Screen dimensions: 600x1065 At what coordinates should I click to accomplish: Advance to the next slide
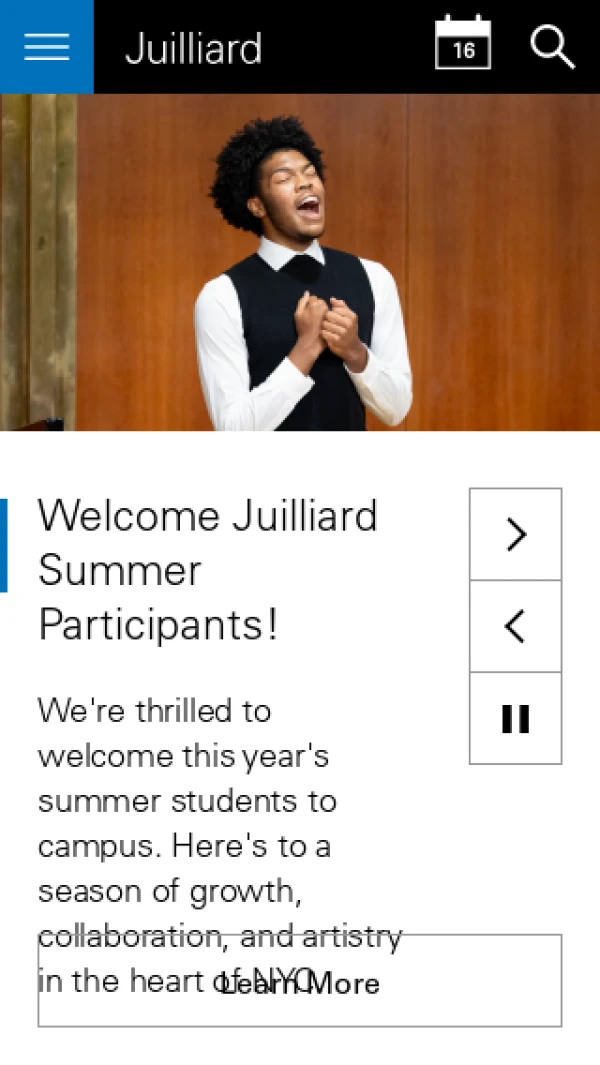[515, 535]
